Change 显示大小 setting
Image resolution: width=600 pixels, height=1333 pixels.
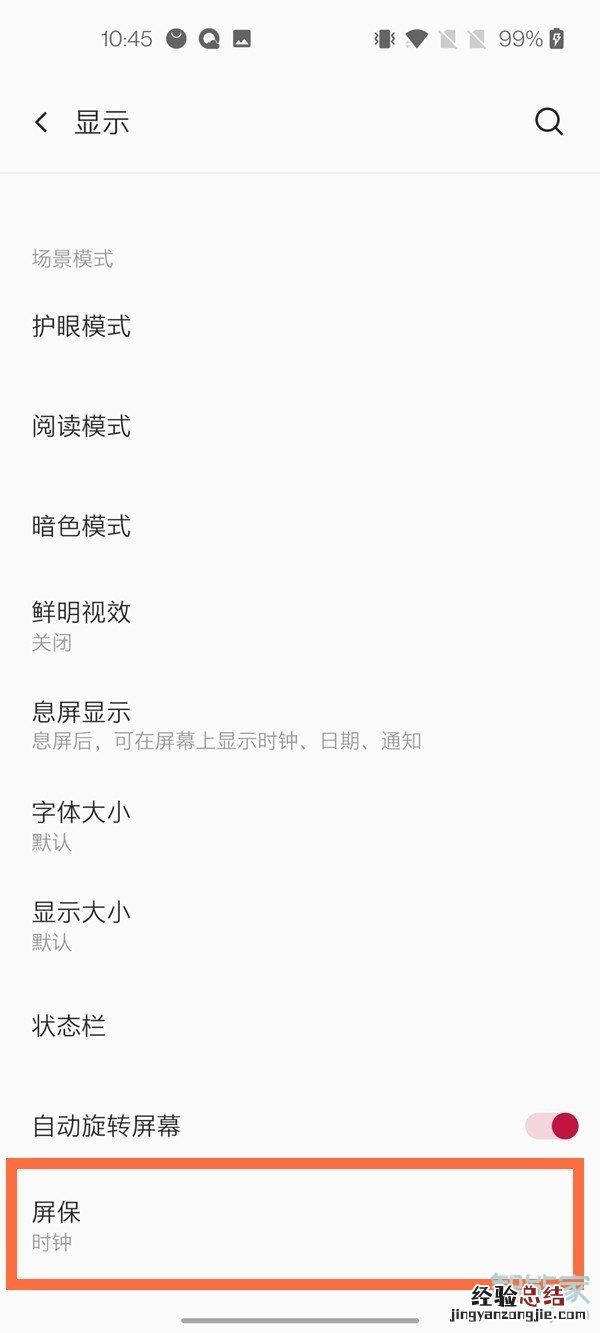[82, 925]
